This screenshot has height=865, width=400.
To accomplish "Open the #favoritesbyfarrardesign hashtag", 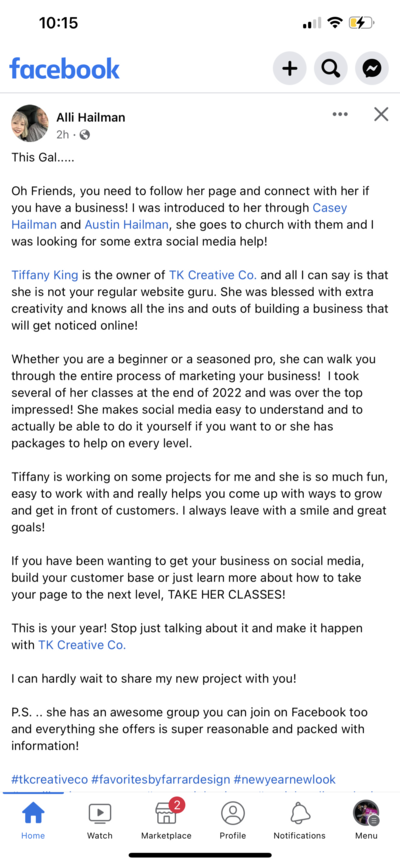I will point(161,779).
